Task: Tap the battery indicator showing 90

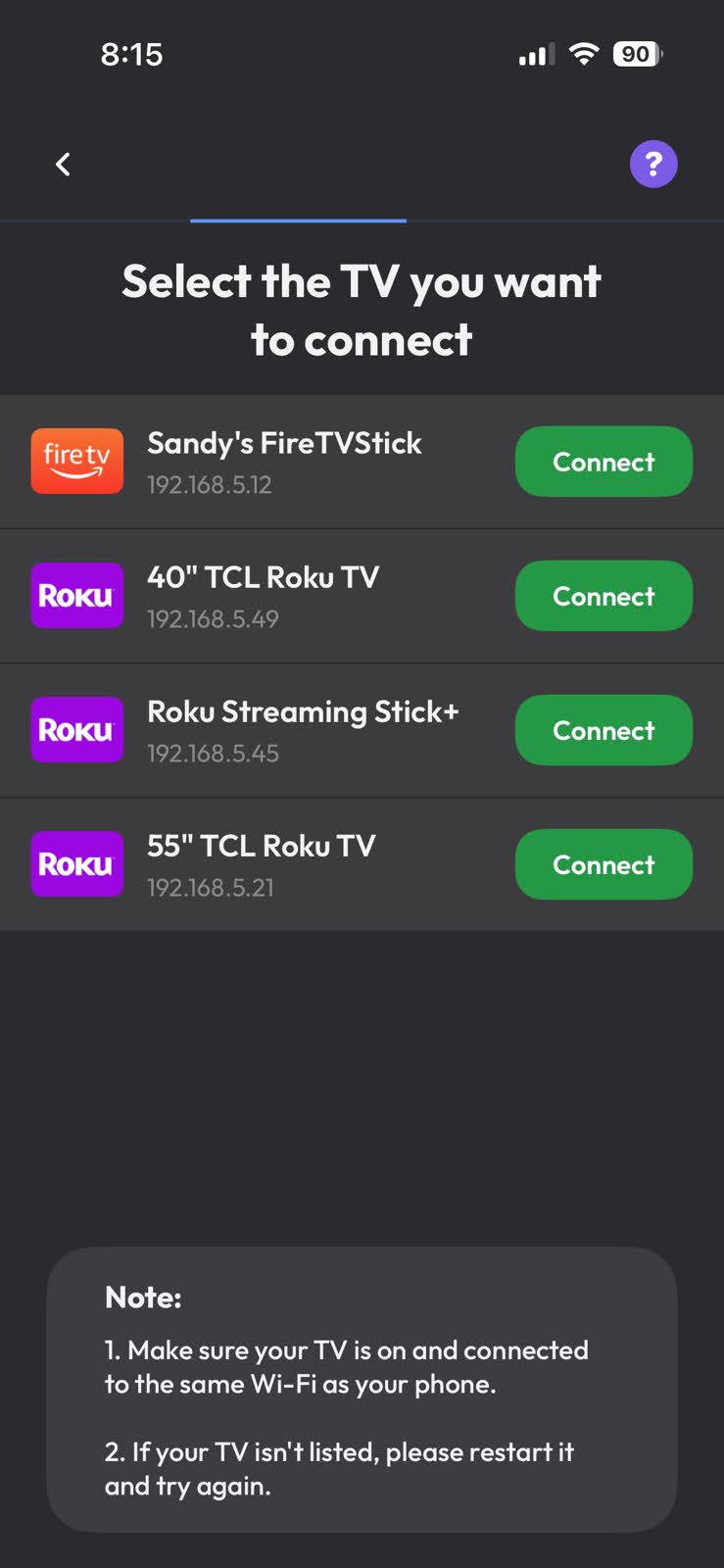Action: pyautogui.click(x=637, y=54)
